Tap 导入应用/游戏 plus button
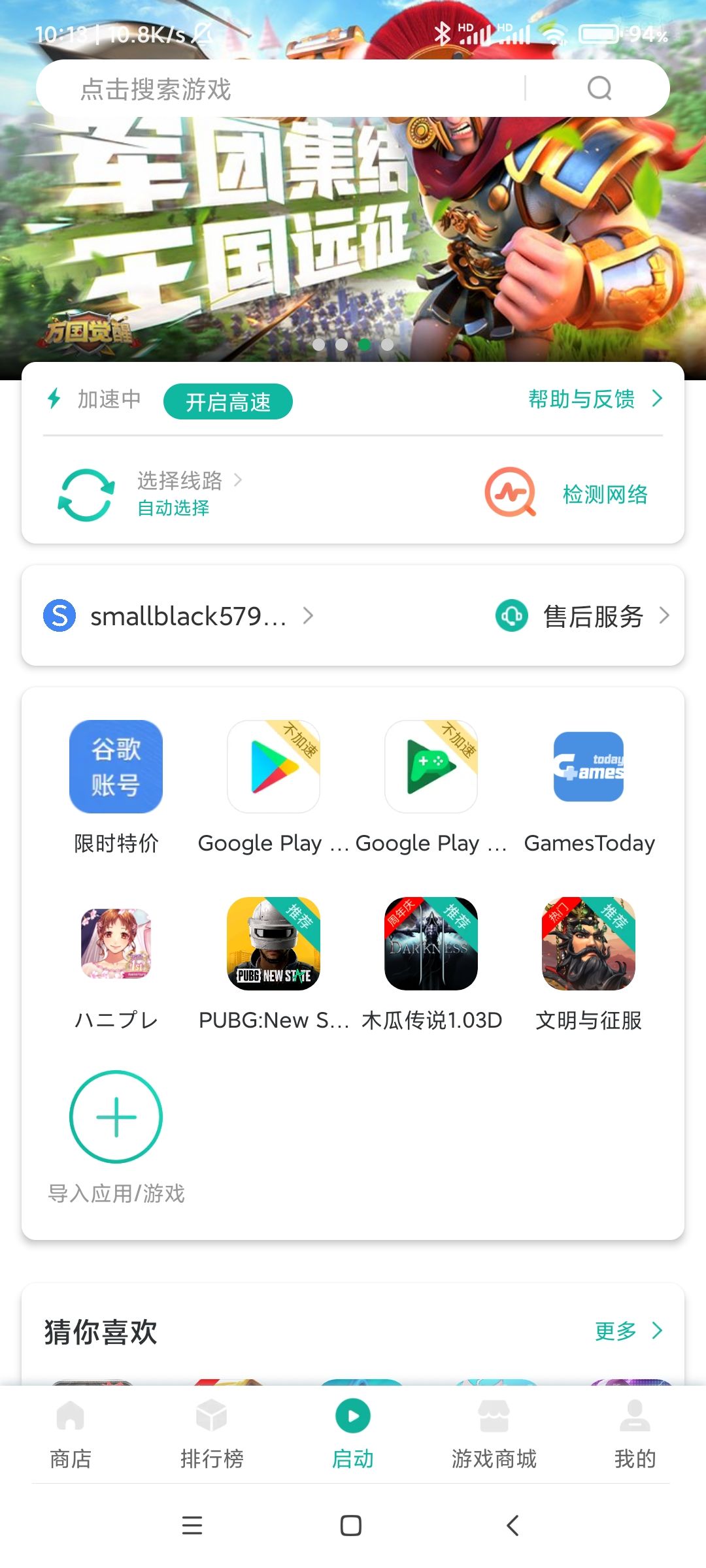 (116, 1117)
